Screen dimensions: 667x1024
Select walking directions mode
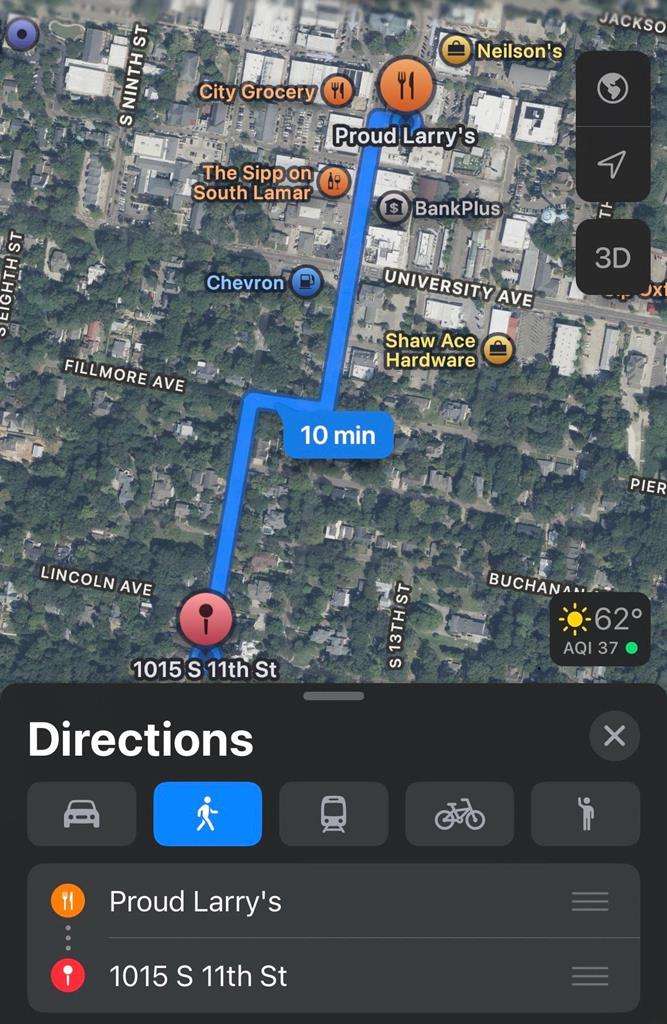click(x=207, y=814)
